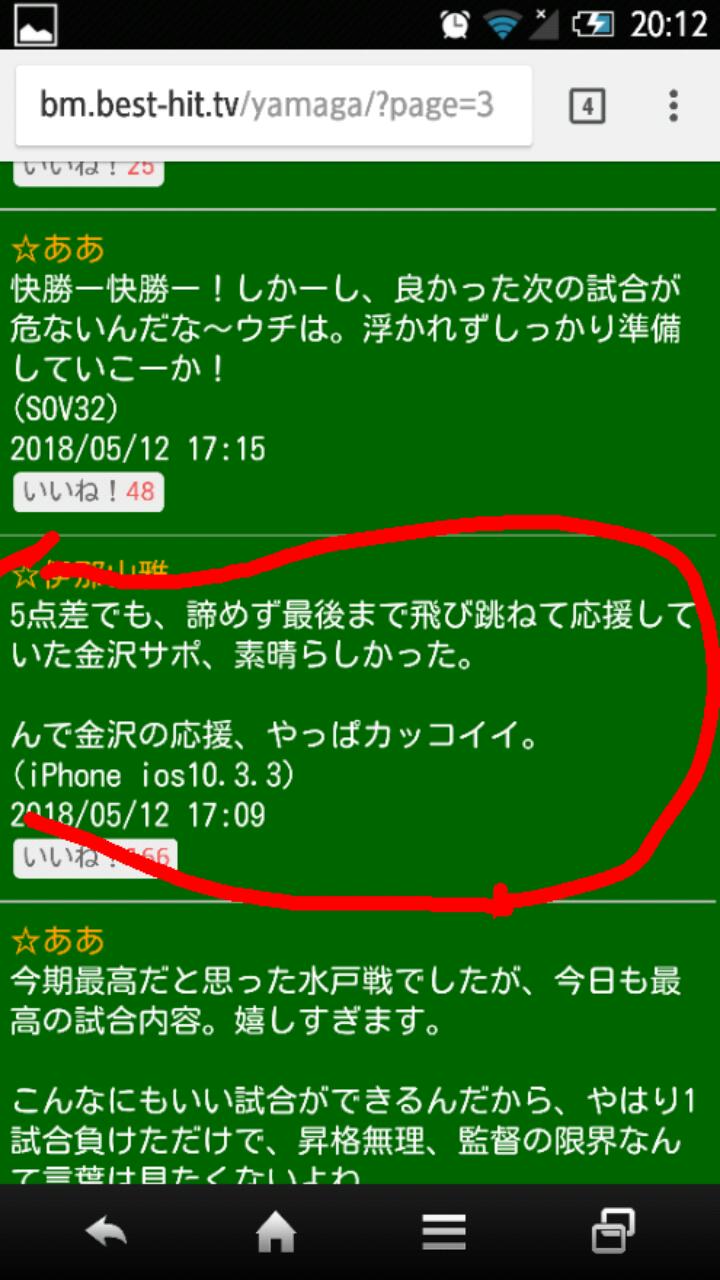The image size is (720, 1280).
Task: Tap the いいね button showing 25
Action: (x=89, y=168)
